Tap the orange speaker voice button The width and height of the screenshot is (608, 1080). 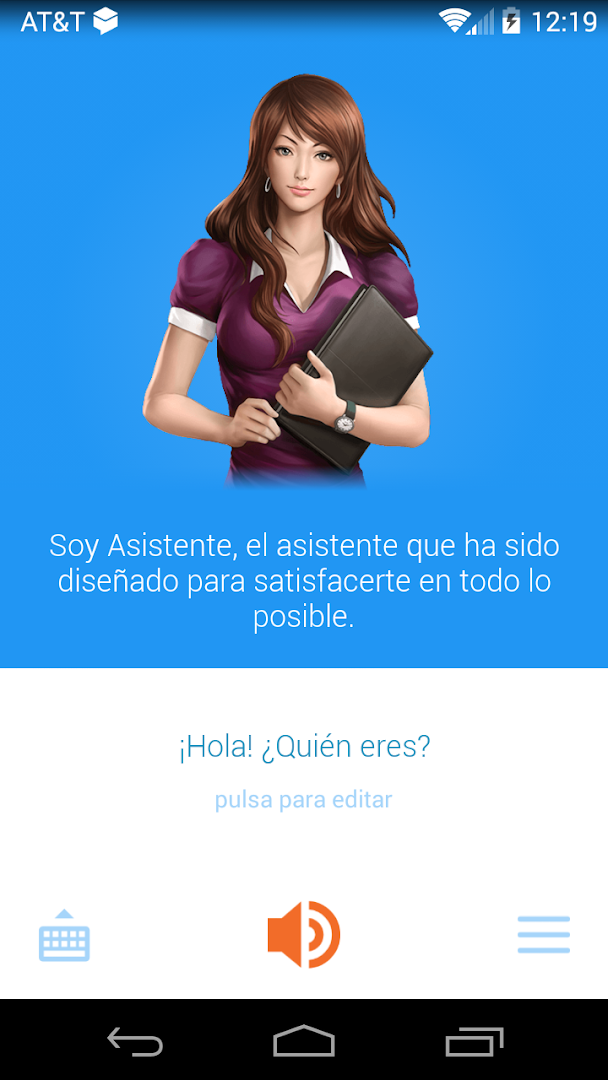303,935
